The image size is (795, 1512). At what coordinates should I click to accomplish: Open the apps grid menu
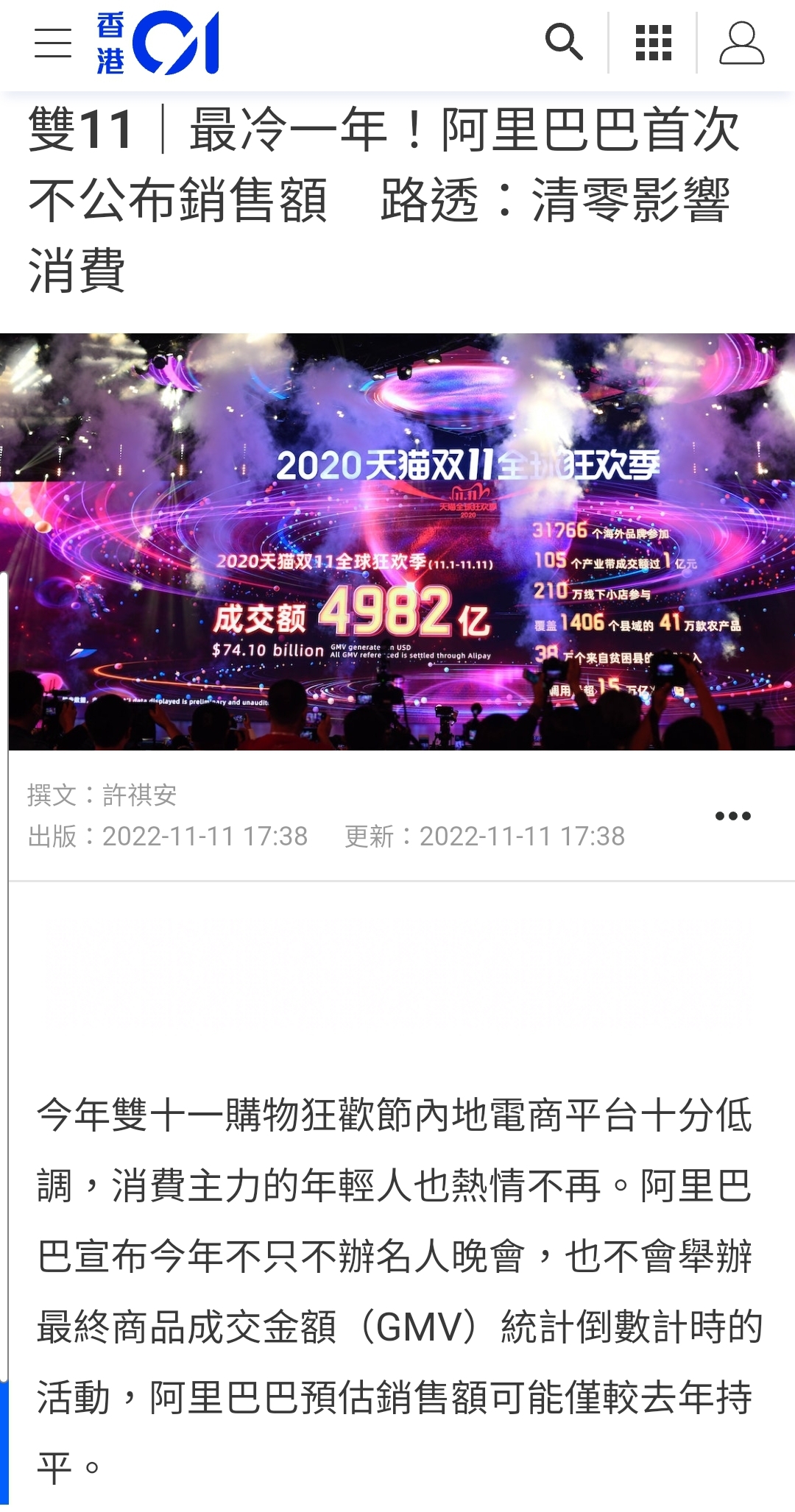[x=653, y=43]
